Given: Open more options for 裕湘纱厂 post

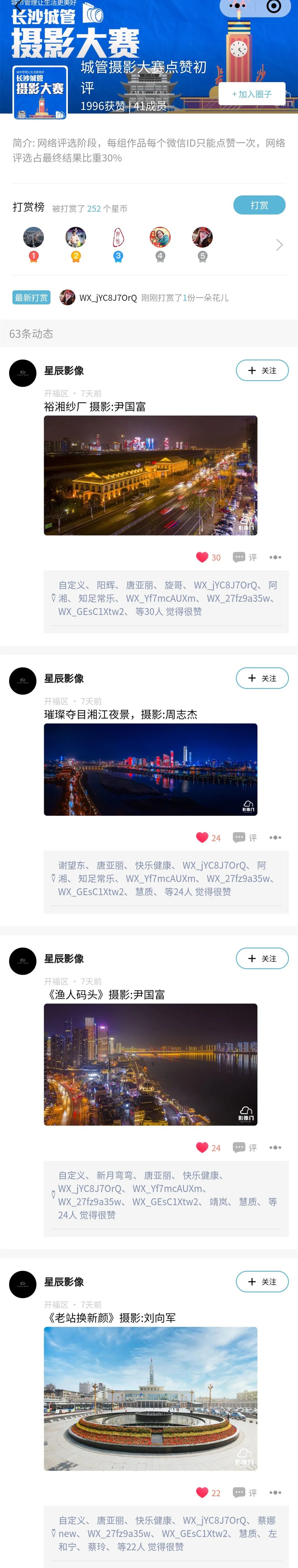Looking at the screenshot, I should coord(275,557).
